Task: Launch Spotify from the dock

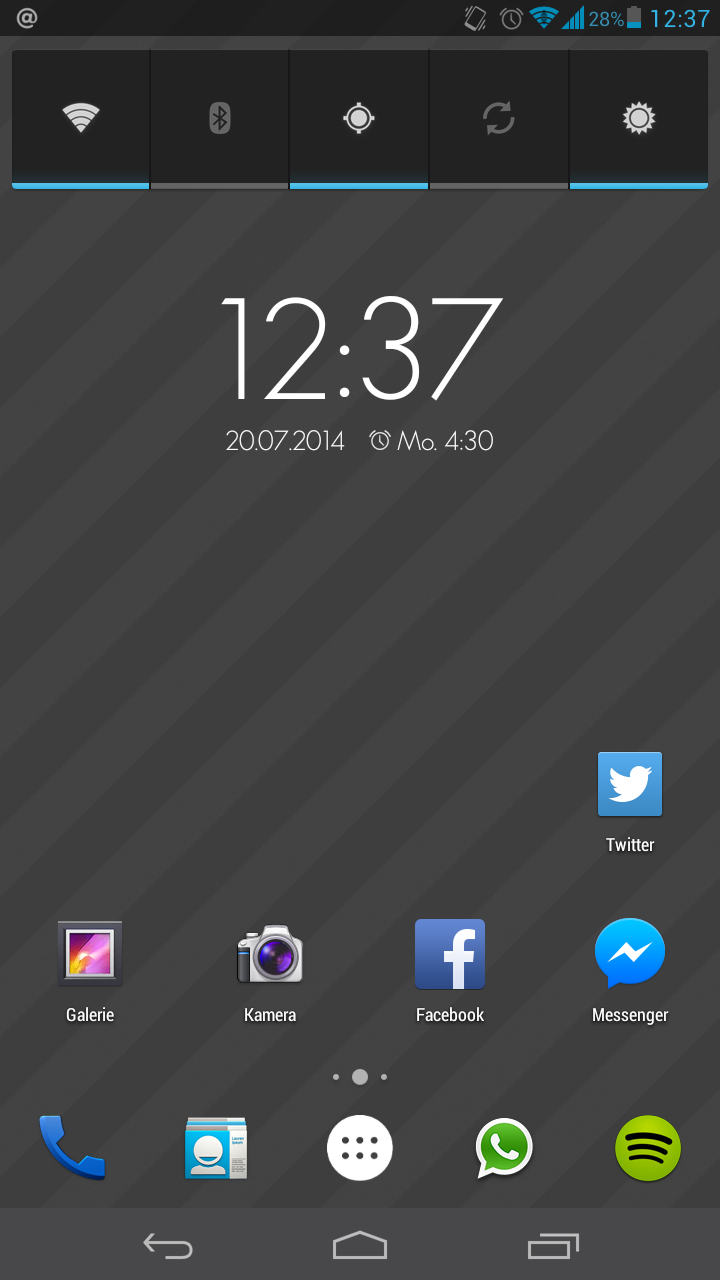Action: coord(648,1148)
